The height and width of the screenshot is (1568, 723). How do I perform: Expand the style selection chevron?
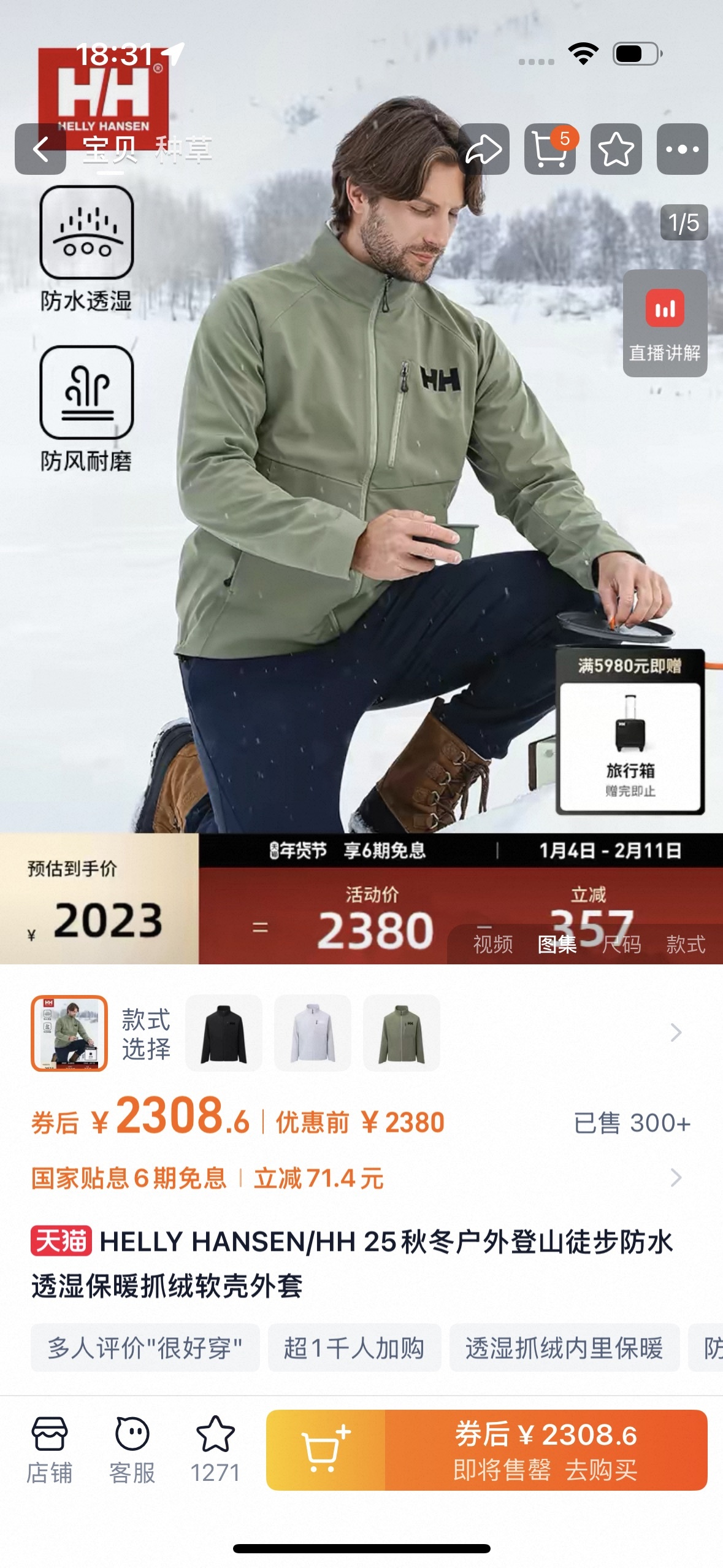click(x=676, y=1033)
